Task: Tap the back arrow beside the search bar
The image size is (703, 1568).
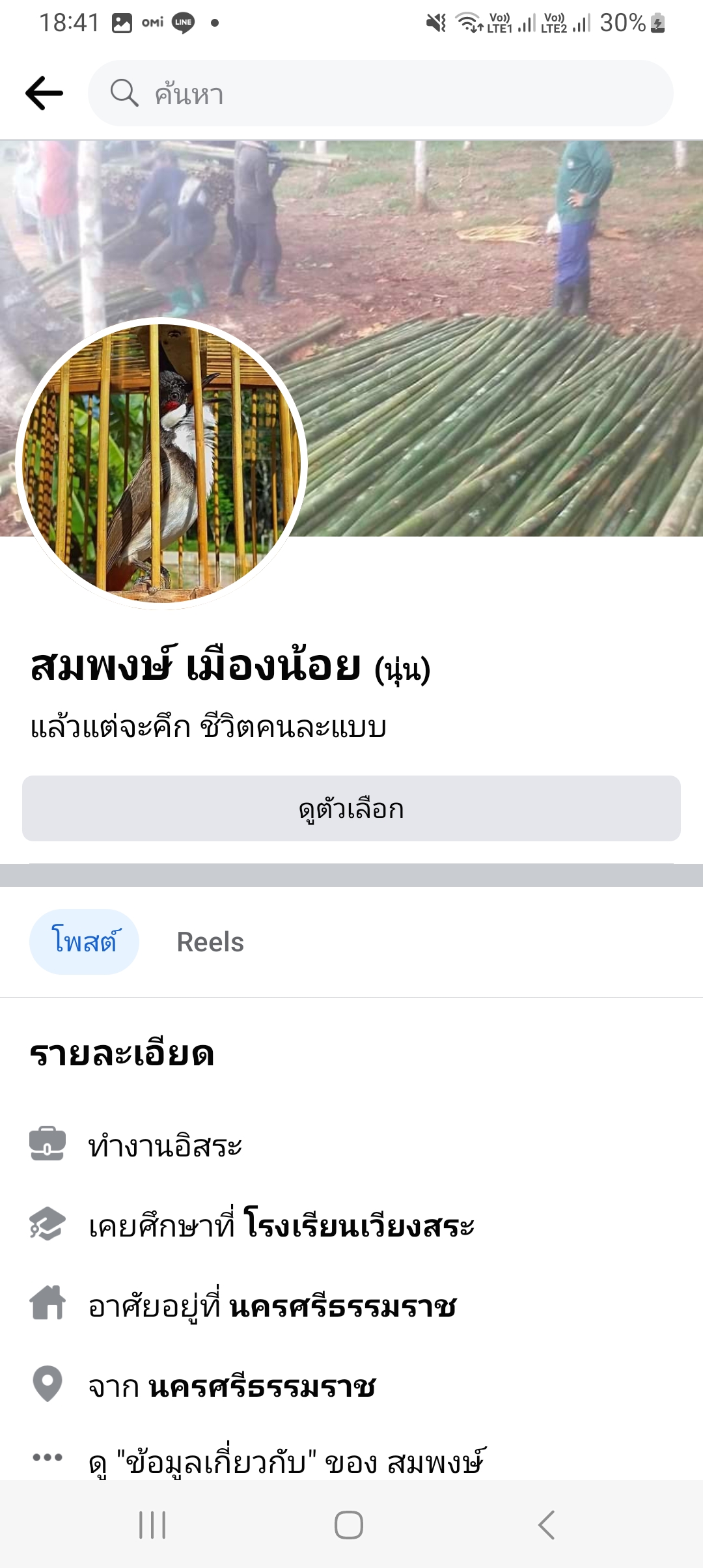Action: coord(44,94)
